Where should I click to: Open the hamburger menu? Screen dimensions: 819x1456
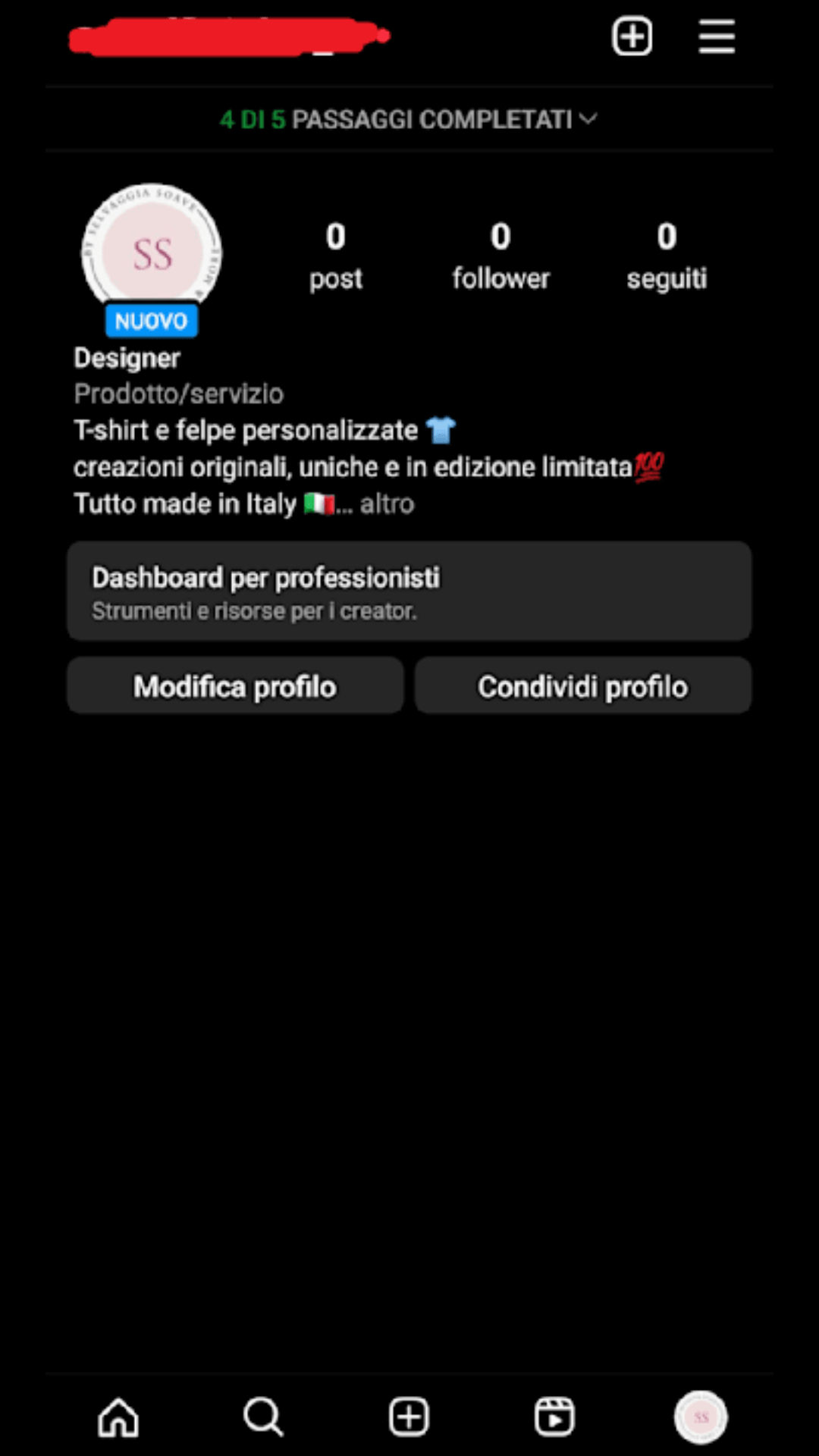pyautogui.click(x=717, y=36)
